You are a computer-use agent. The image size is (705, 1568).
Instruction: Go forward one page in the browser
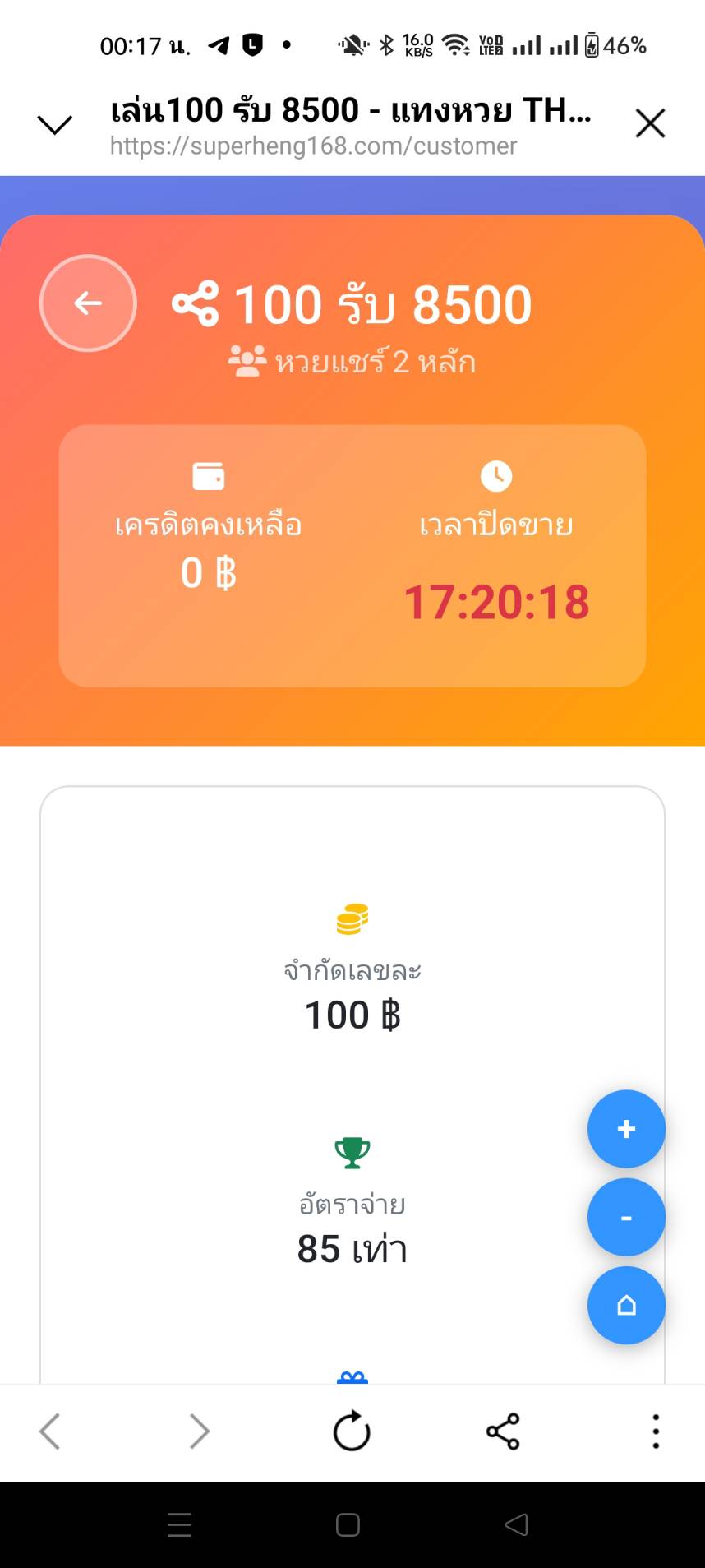coord(199,1432)
